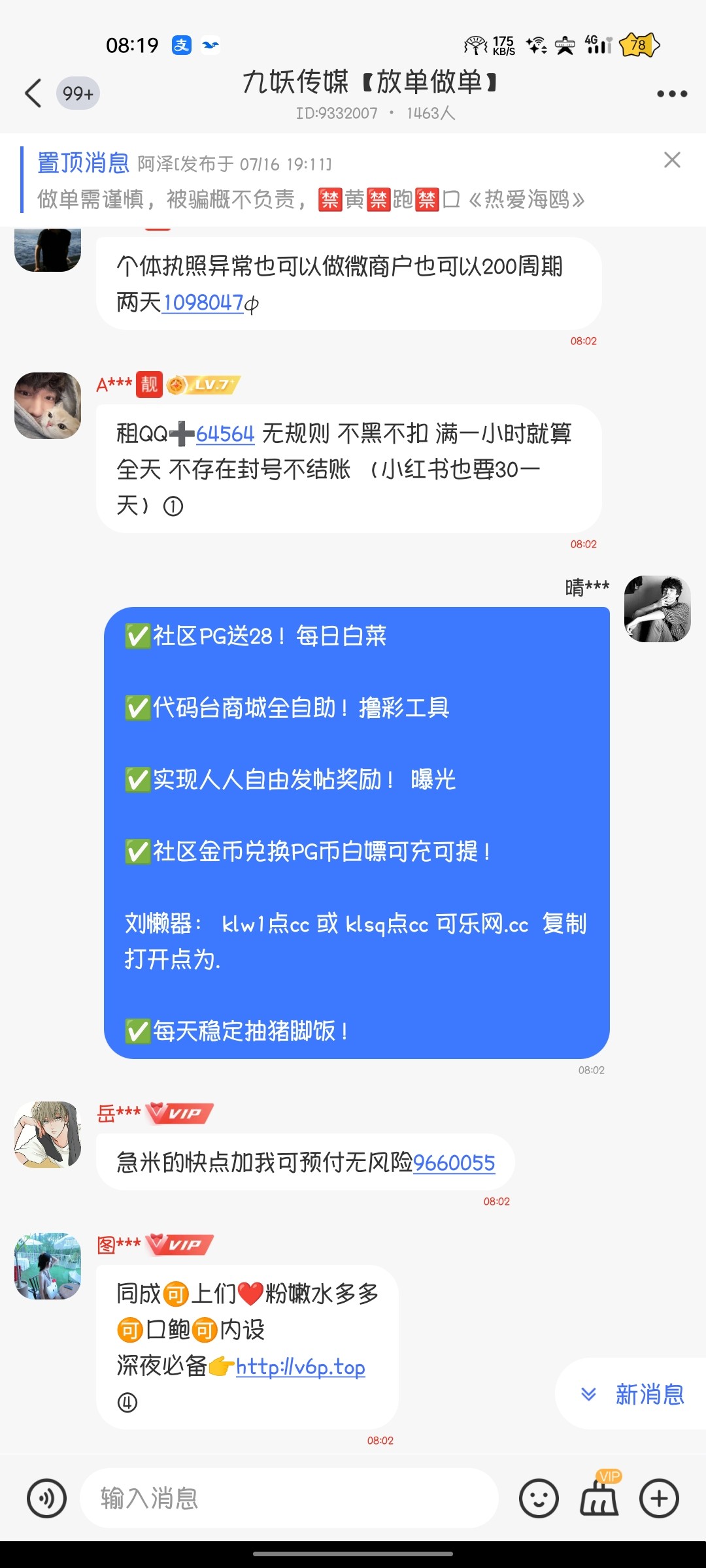Open the emoji picker
This screenshot has height=1568, width=706.
coord(539,1498)
